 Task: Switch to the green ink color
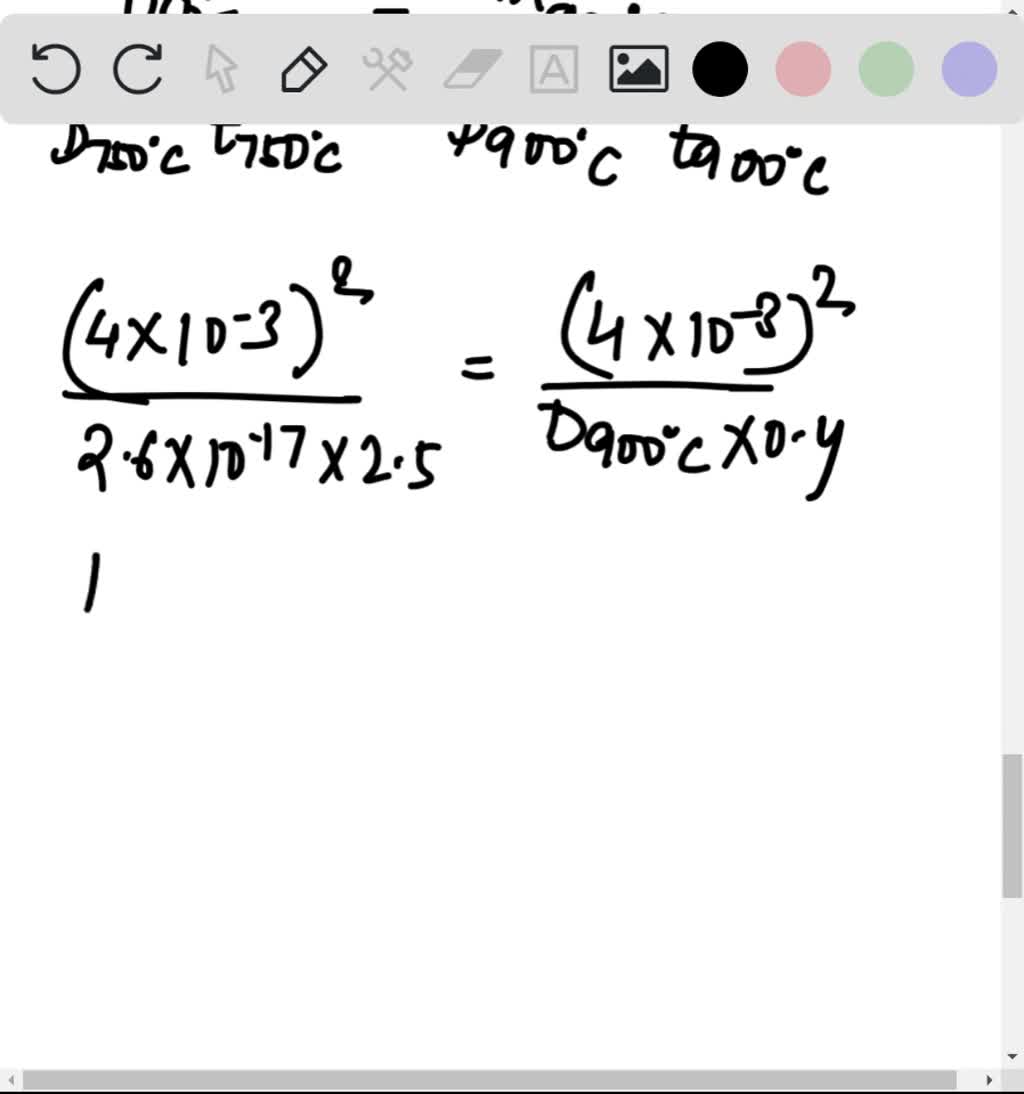click(885, 70)
